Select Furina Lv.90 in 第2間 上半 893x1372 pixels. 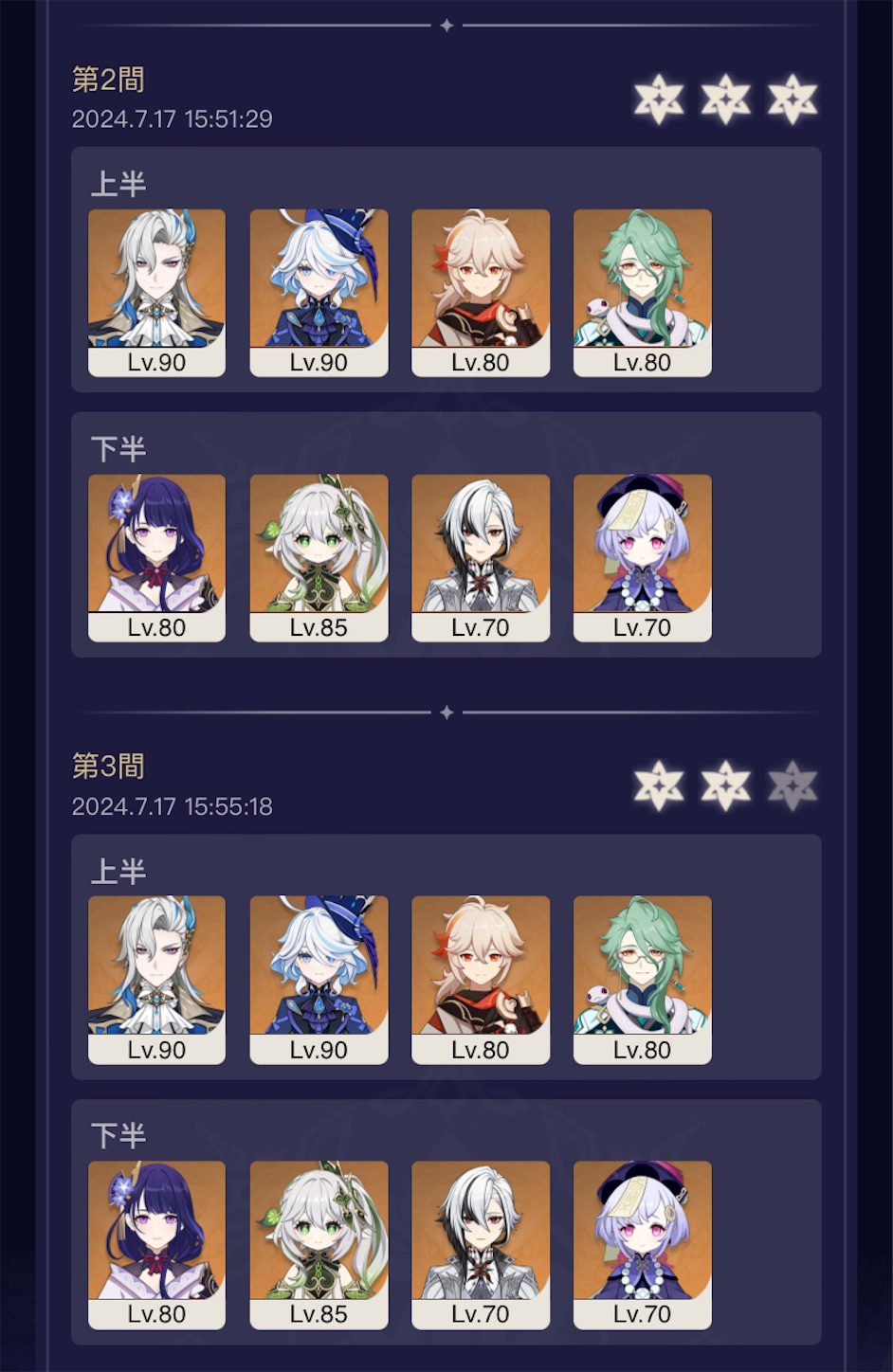point(319,293)
